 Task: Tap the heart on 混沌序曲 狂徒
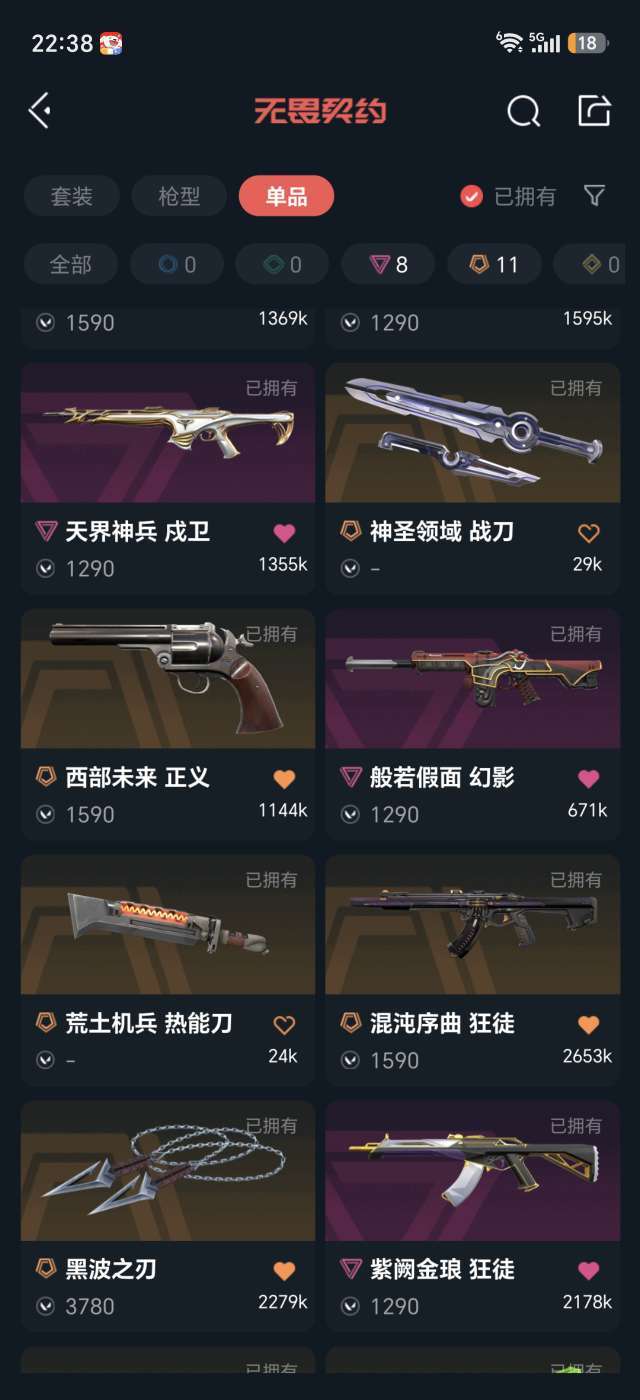click(x=588, y=1025)
